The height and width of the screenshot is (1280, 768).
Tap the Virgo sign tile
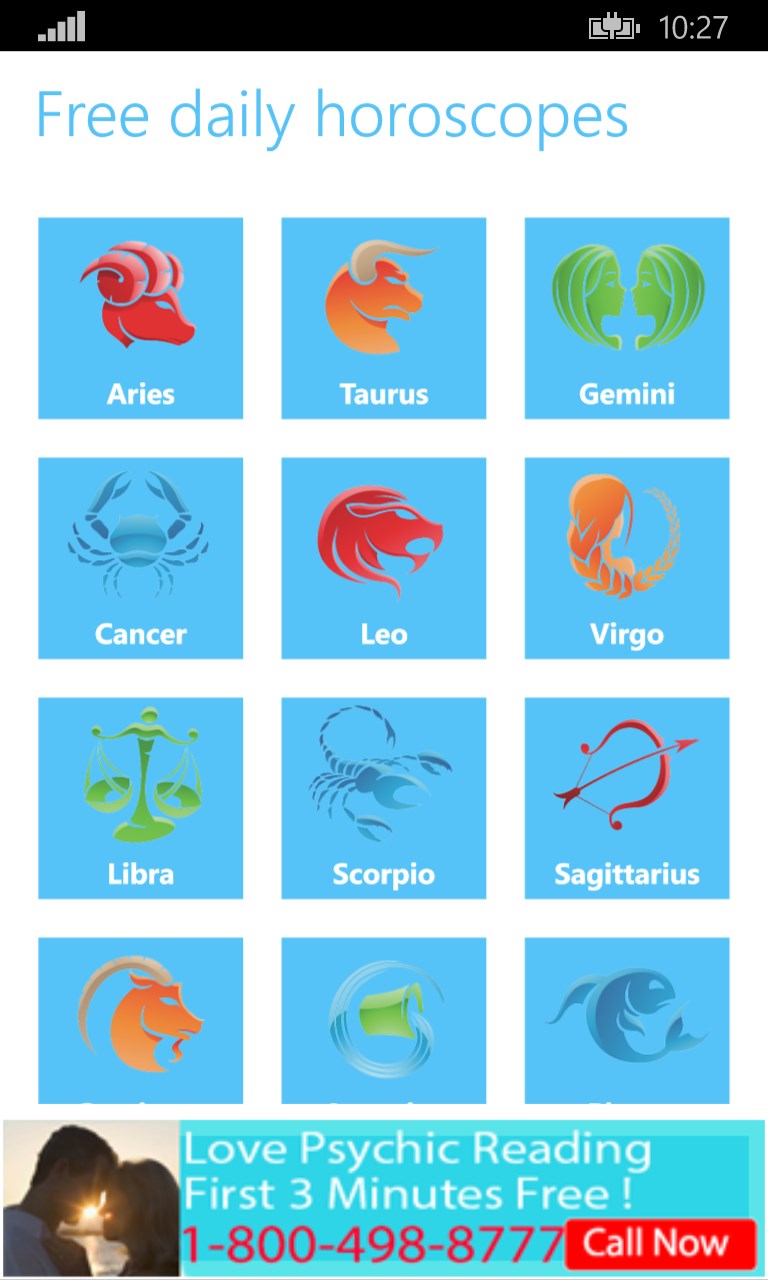pyautogui.click(x=627, y=558)
